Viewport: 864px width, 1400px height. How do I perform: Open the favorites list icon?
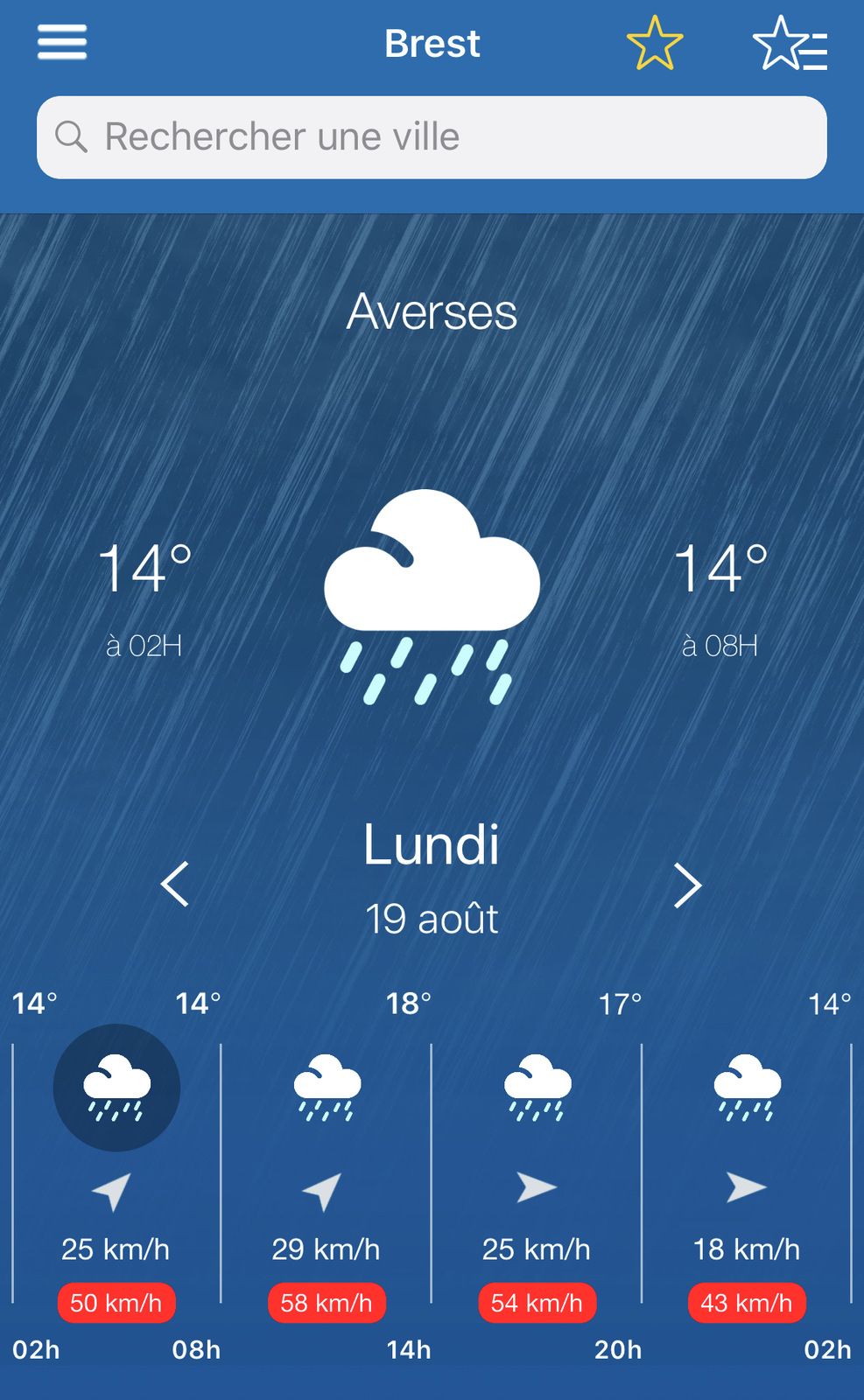[790, 44]
